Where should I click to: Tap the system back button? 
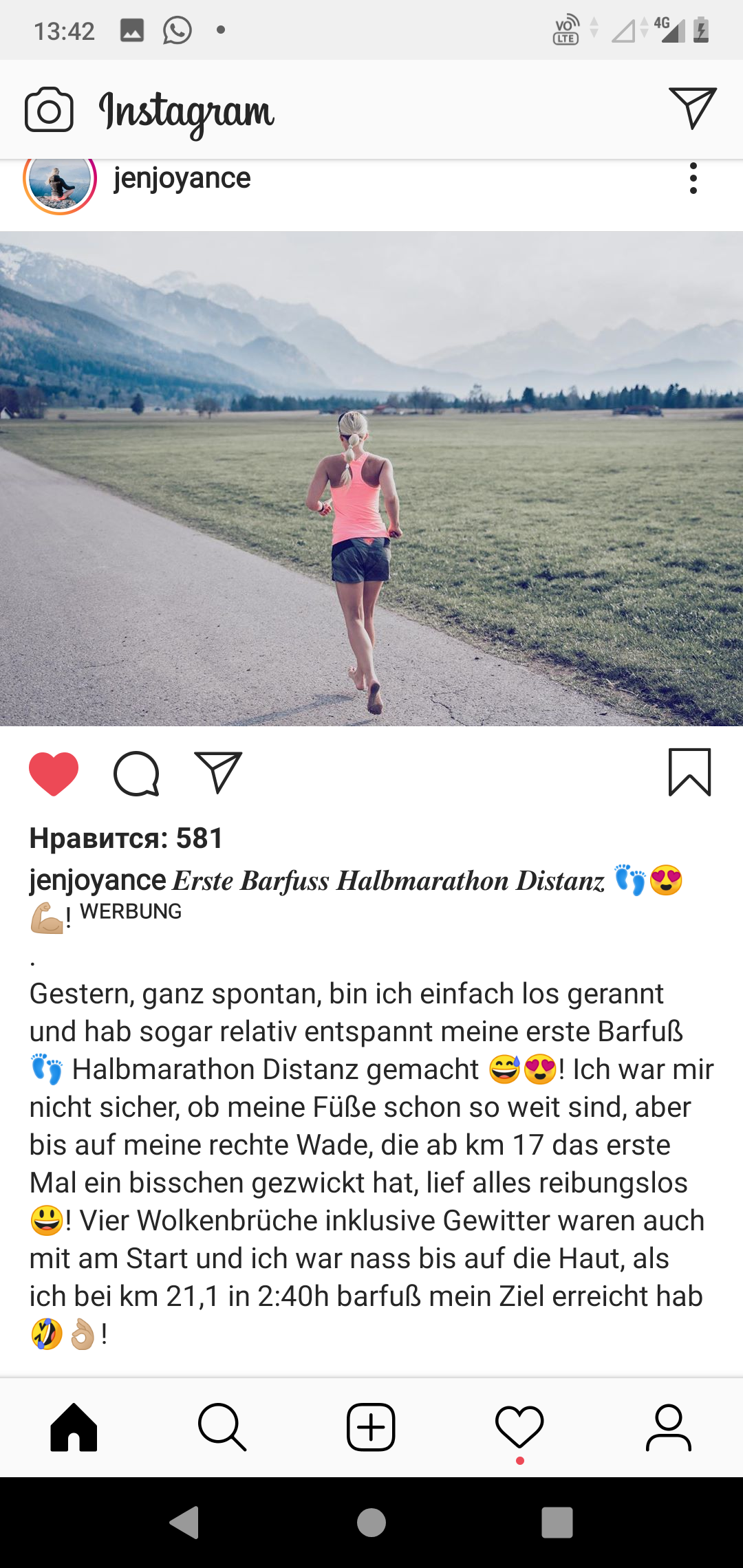coord(184,1522)
